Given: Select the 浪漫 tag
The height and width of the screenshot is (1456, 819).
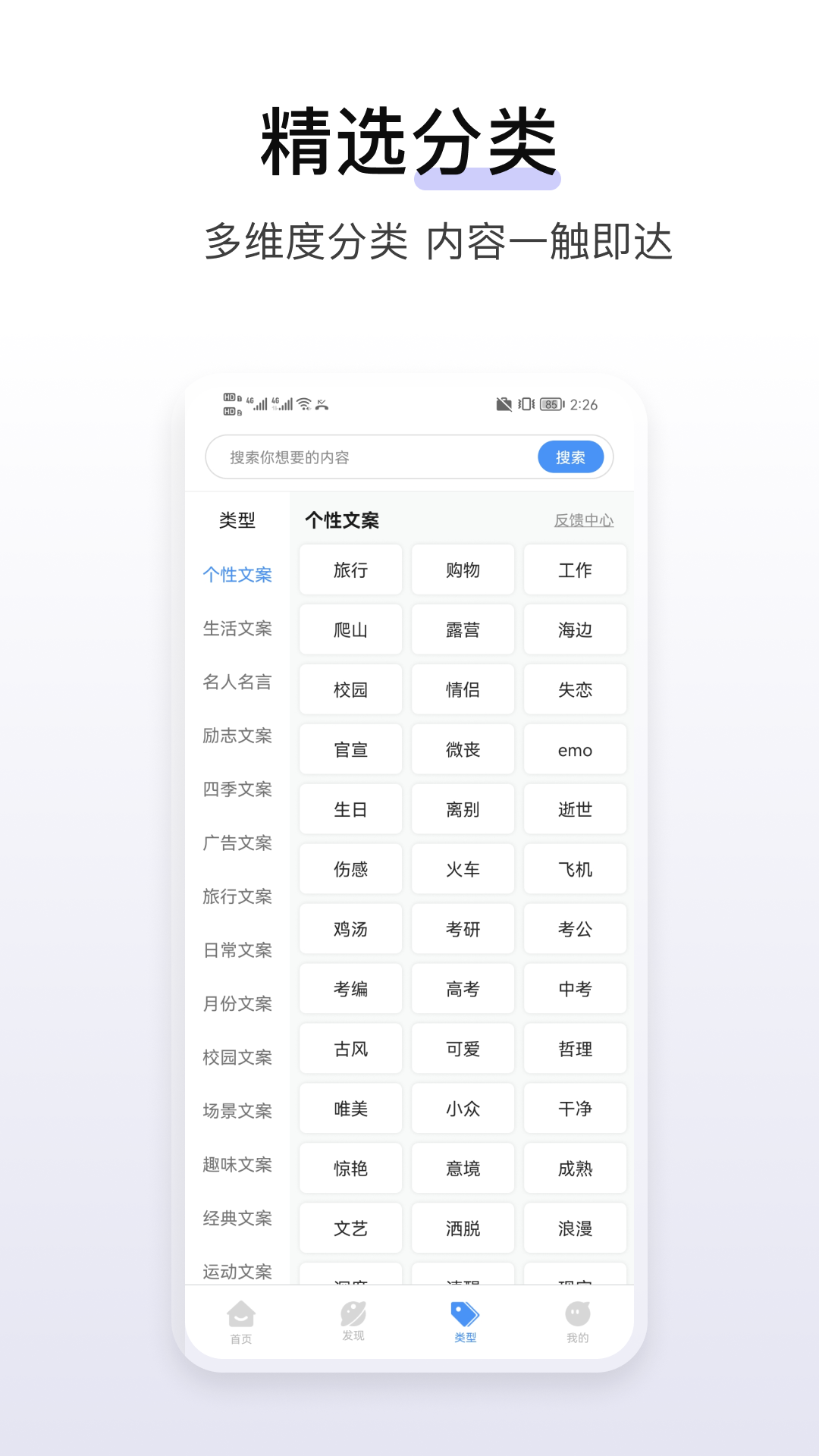Looking at the screenshot, I should click(575, 1228).
